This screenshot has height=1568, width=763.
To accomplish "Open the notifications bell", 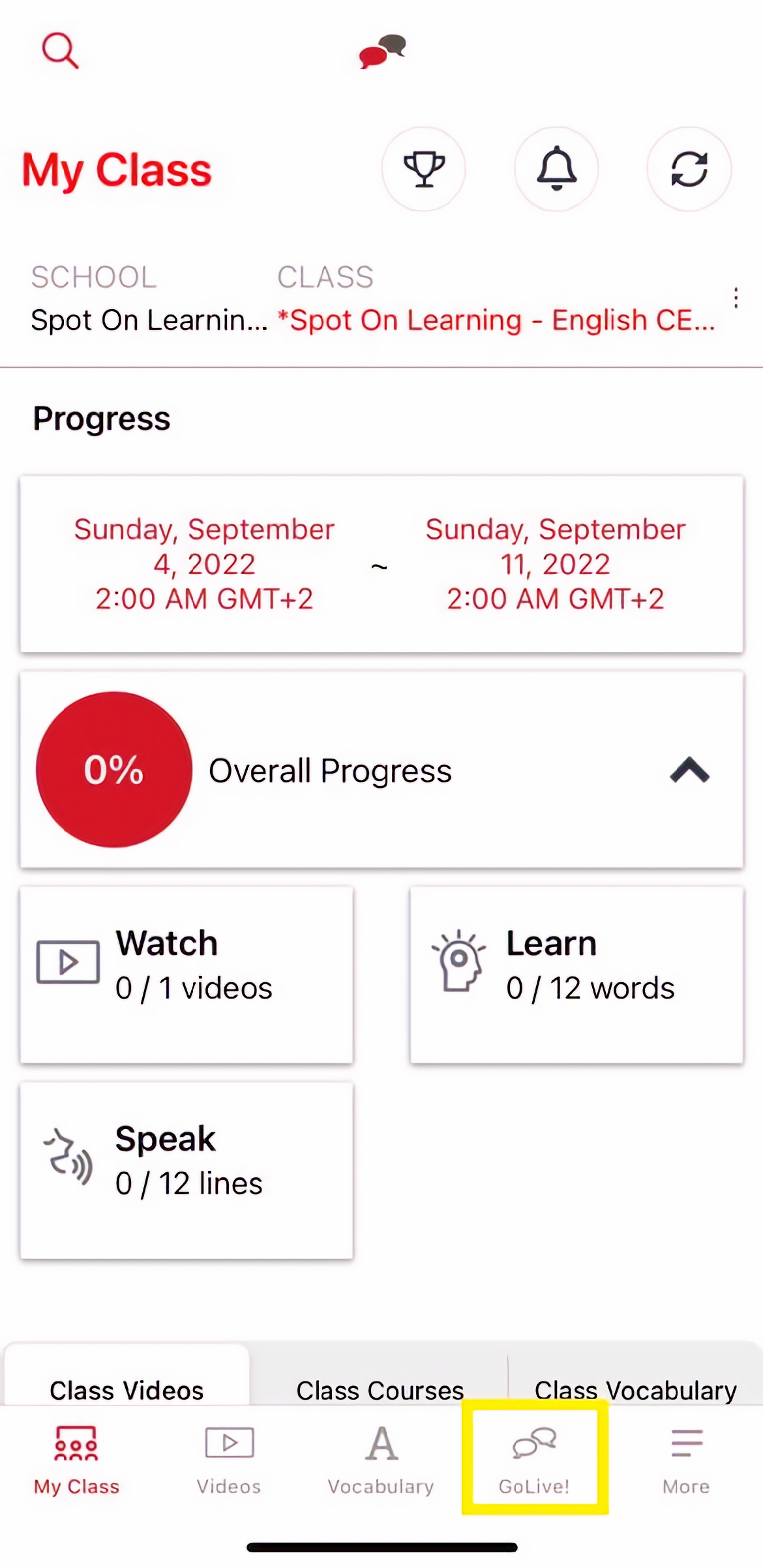I will click(x=556, y=169).
